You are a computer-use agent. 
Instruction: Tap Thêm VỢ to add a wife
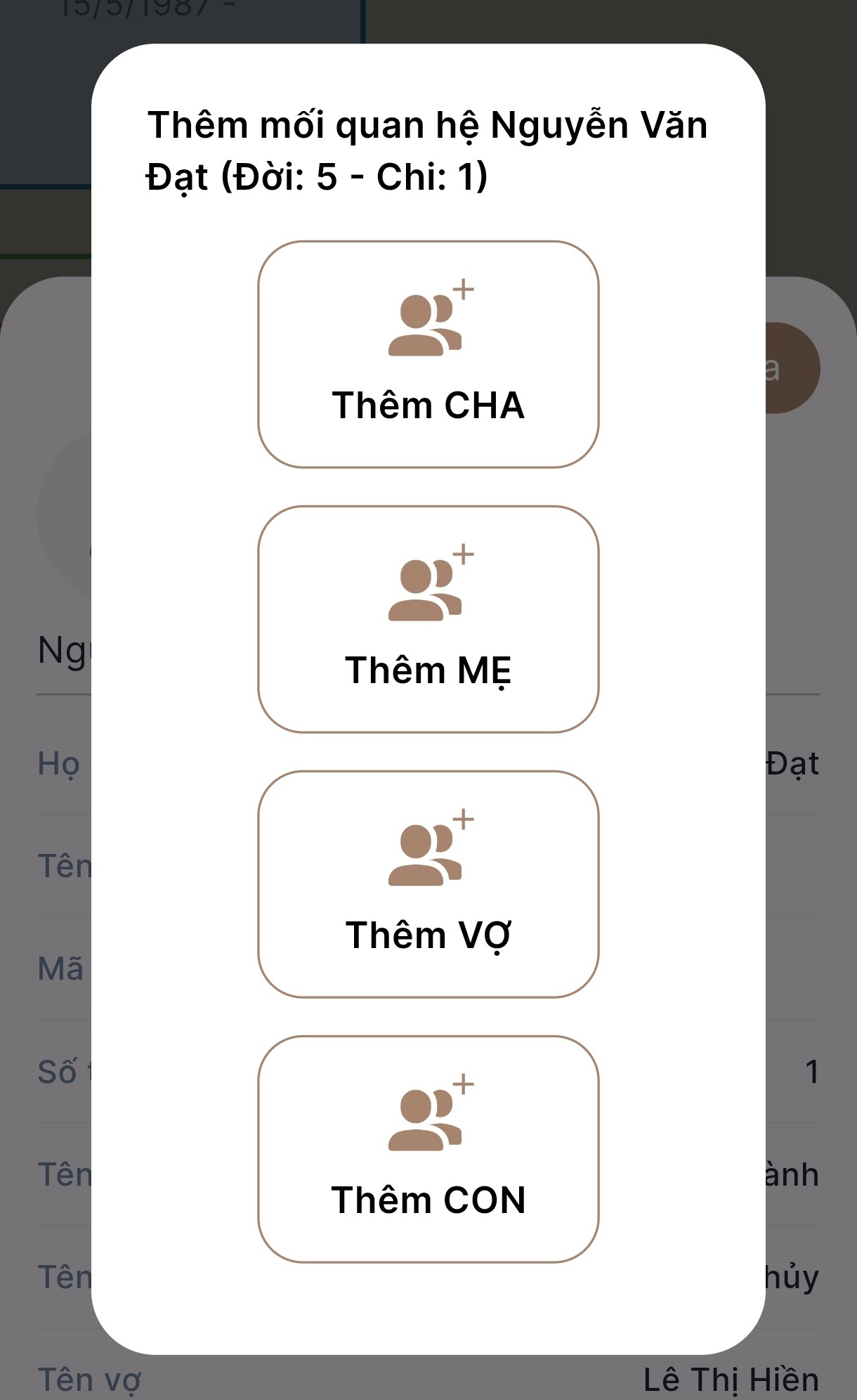[x=428, y=884]
